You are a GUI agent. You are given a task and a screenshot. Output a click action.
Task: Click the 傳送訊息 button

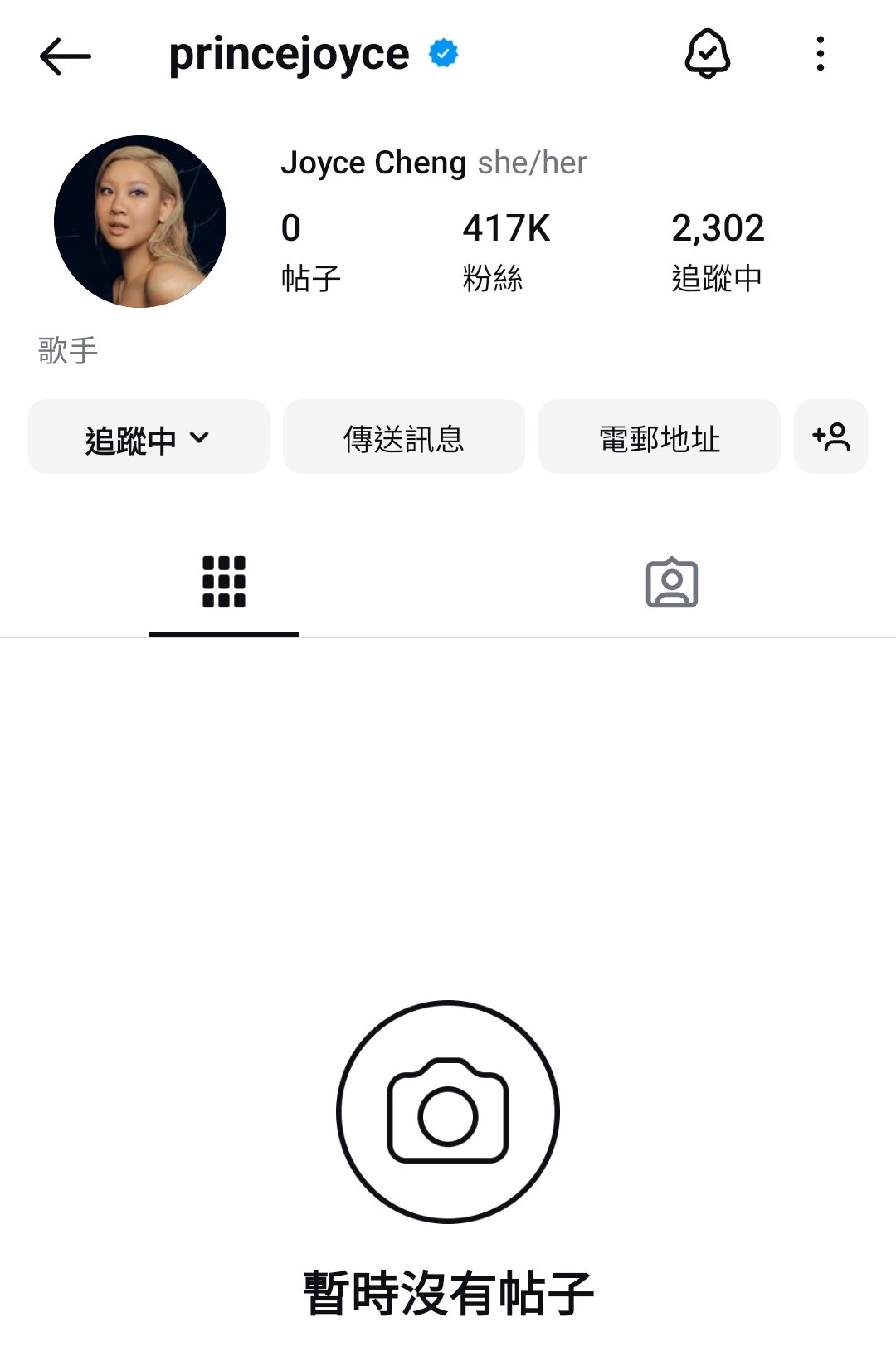tap(404, 437)
